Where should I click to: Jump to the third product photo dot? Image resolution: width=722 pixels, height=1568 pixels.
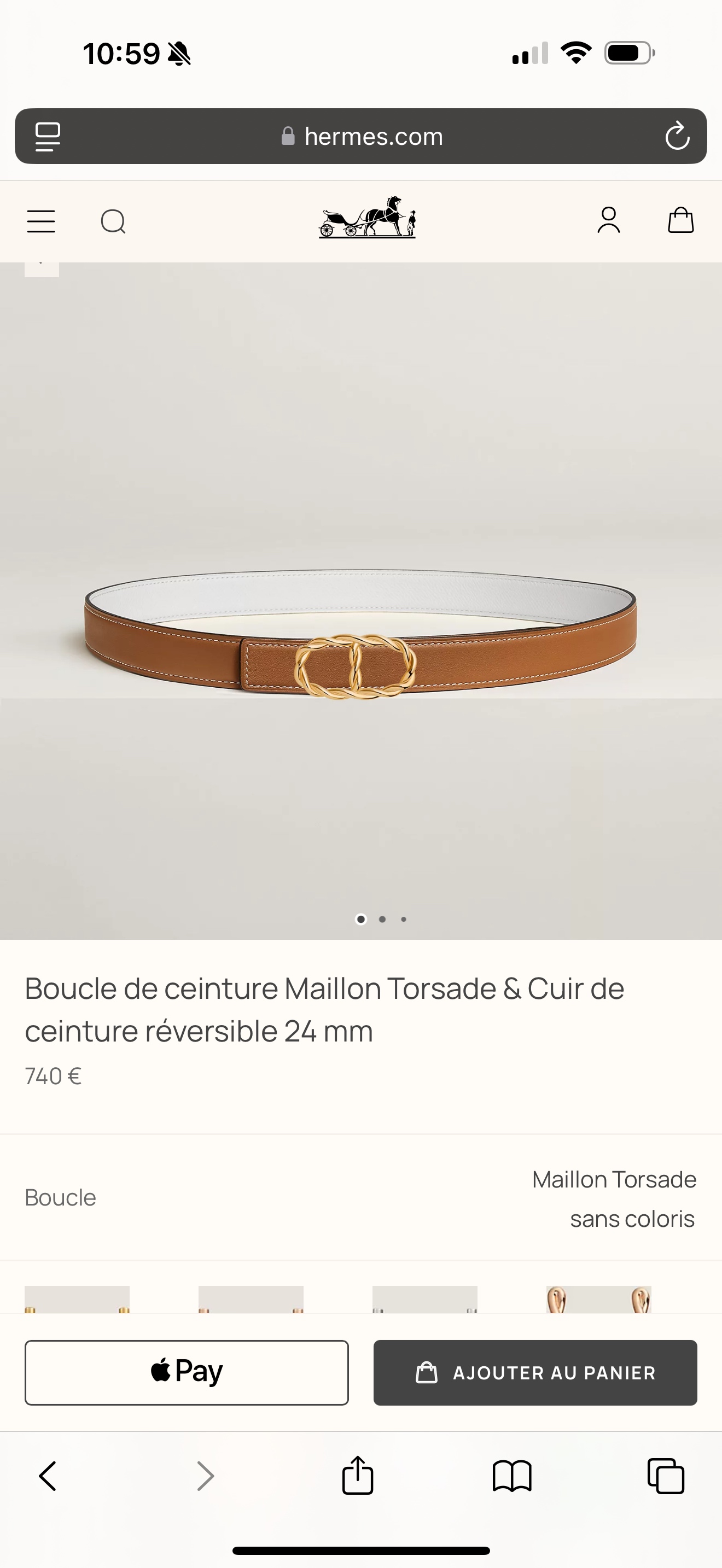click(404, 919)
